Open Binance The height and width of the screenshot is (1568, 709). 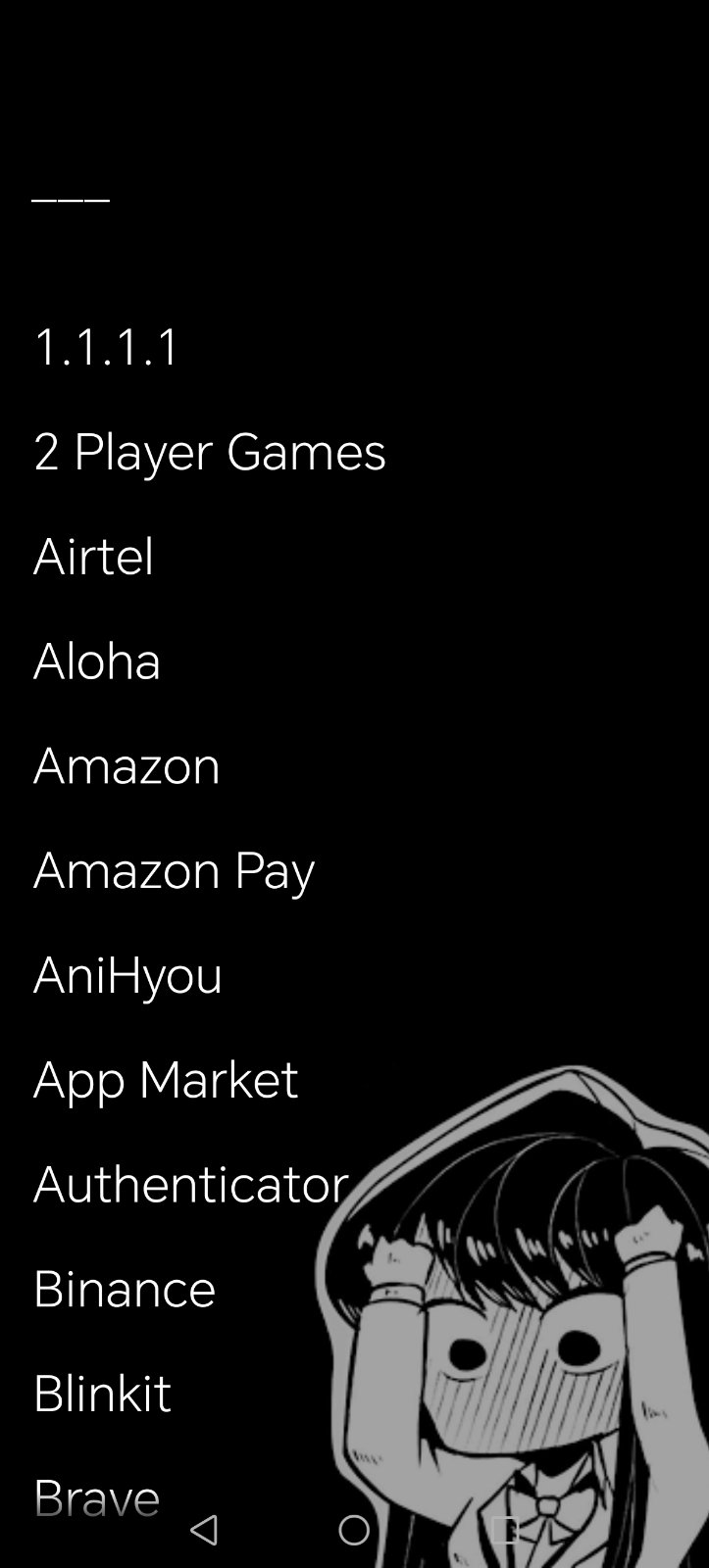[x=125, y=1290]
